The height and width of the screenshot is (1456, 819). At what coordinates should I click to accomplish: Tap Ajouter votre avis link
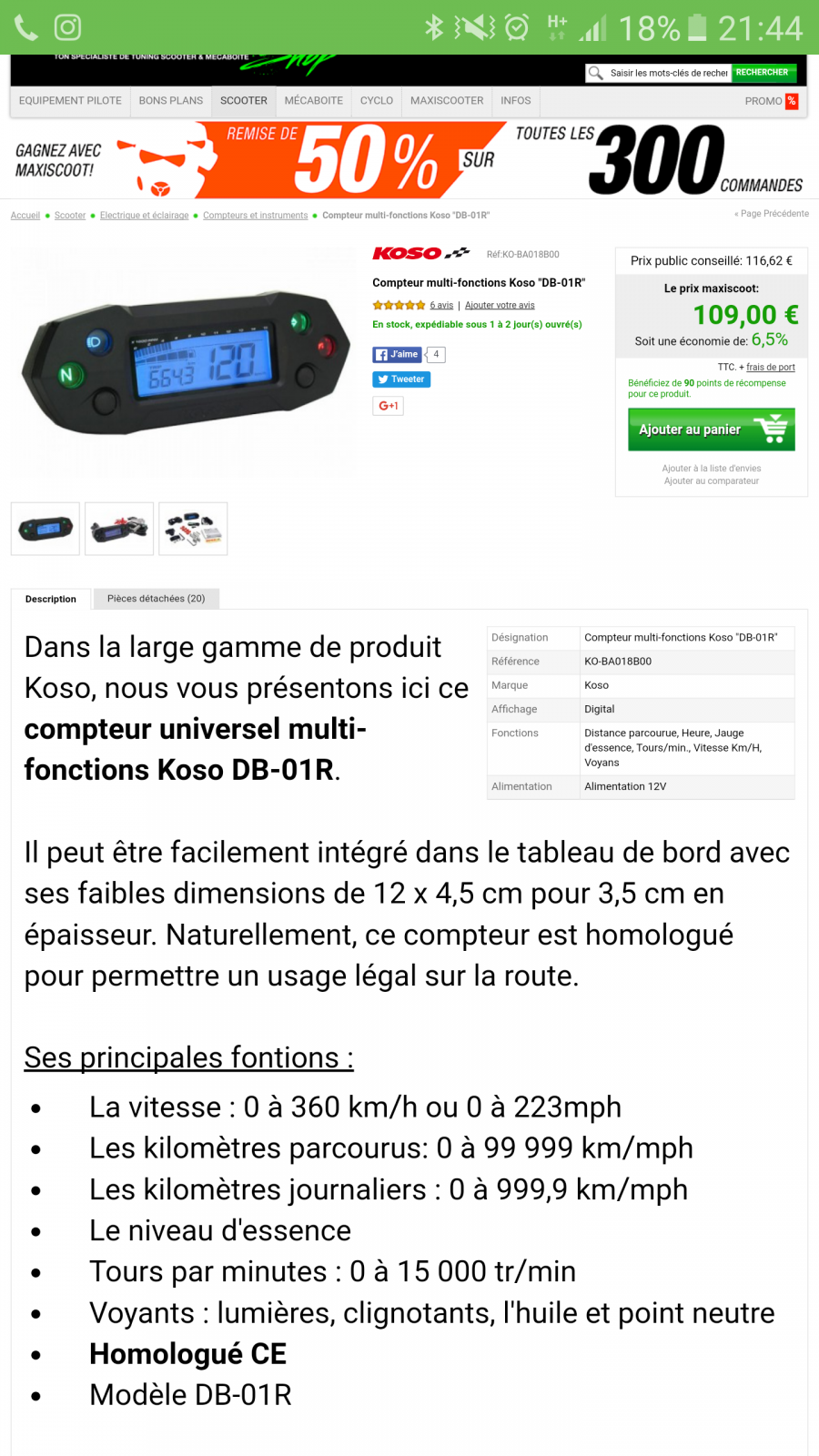(x=500, y=306)
